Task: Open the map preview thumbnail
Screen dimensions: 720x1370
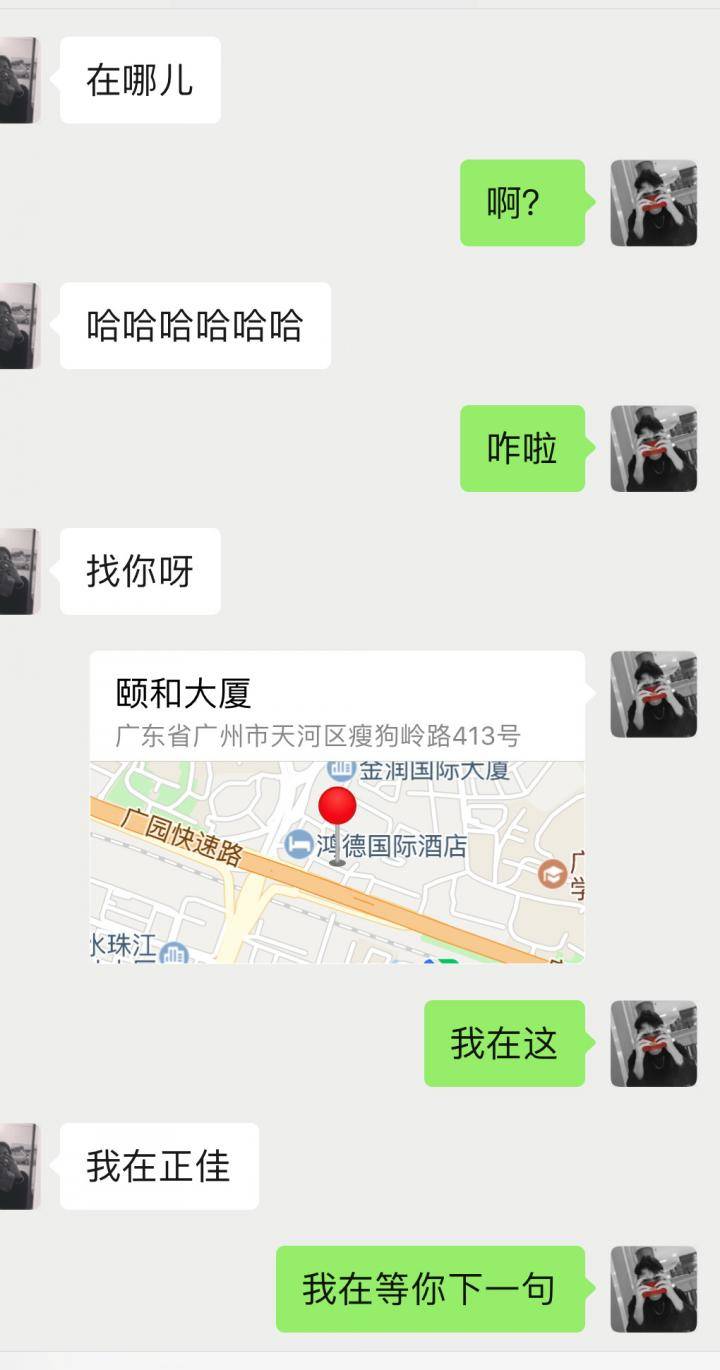Action: (x=336, y=860)
